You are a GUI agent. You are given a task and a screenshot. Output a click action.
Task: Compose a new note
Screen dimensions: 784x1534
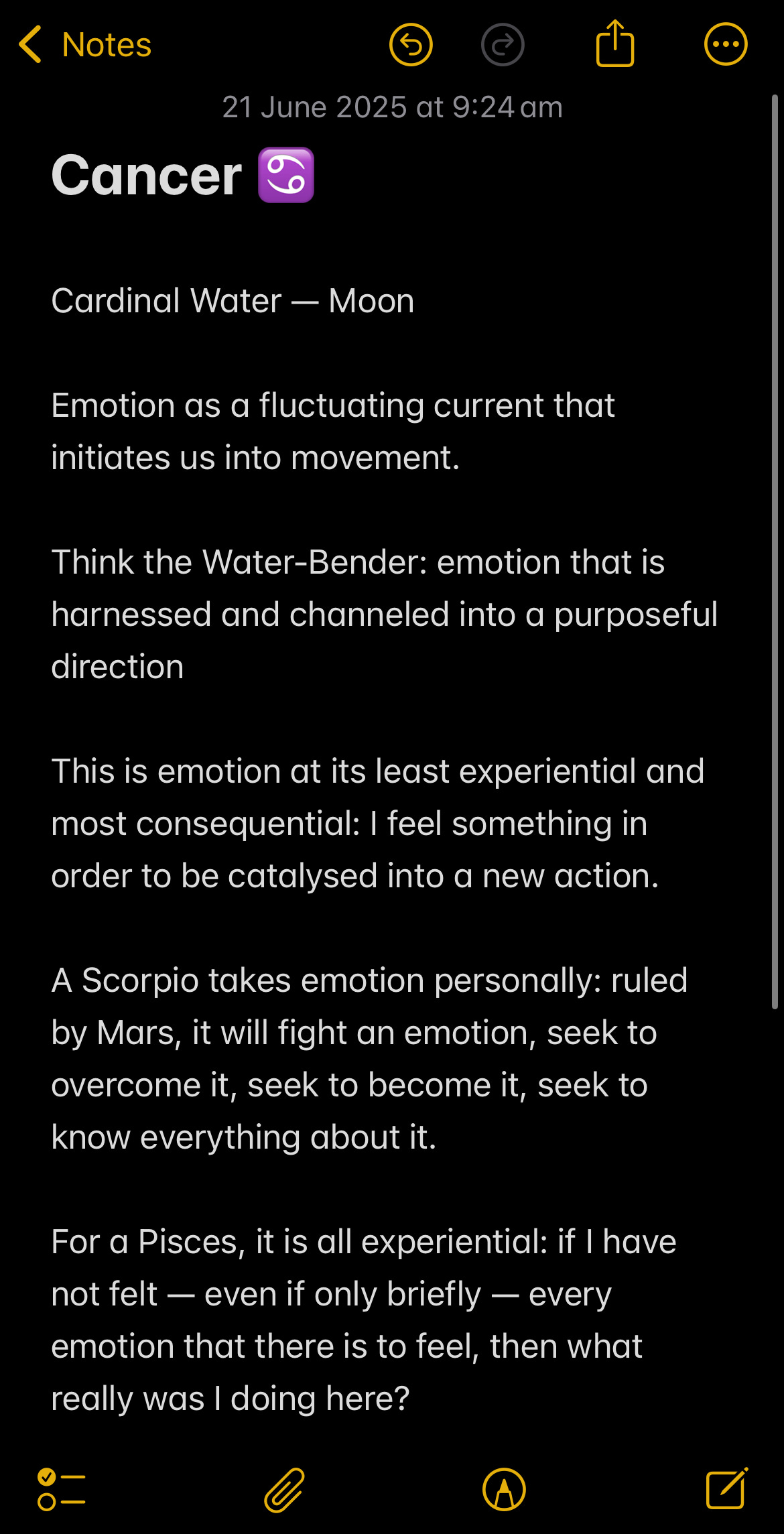click(x=727, y=1488)
